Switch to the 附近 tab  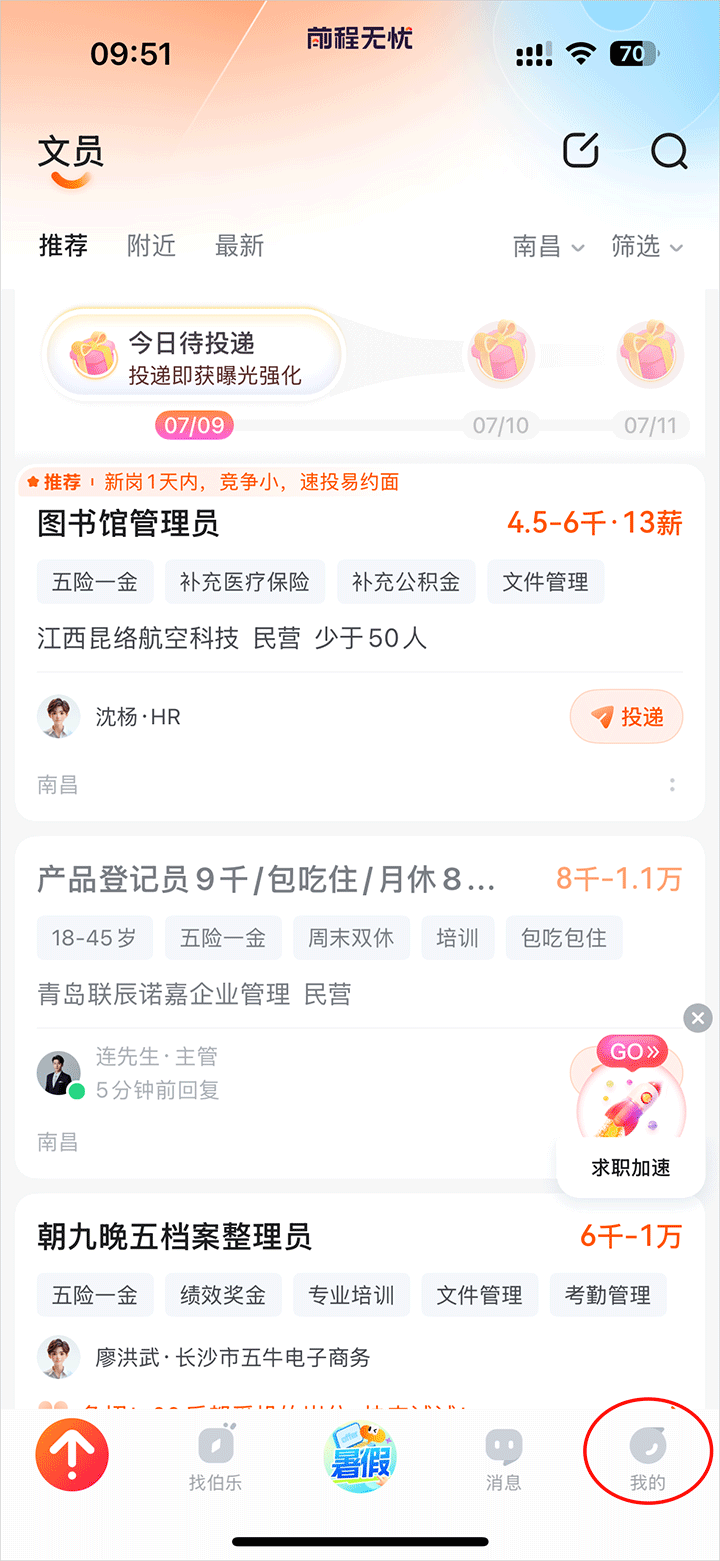point(151,246)
